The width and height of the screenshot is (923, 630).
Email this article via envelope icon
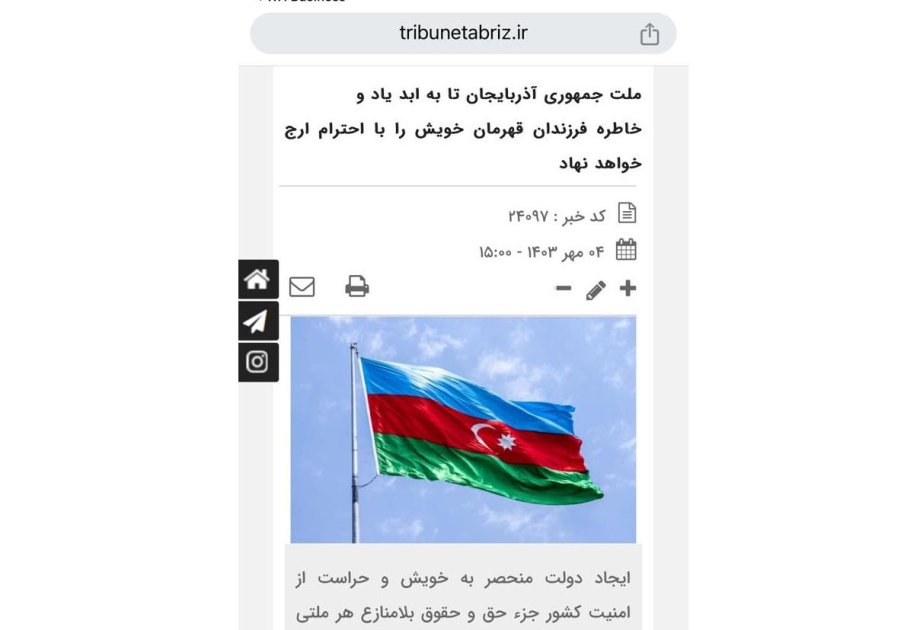tap(302, 287)
